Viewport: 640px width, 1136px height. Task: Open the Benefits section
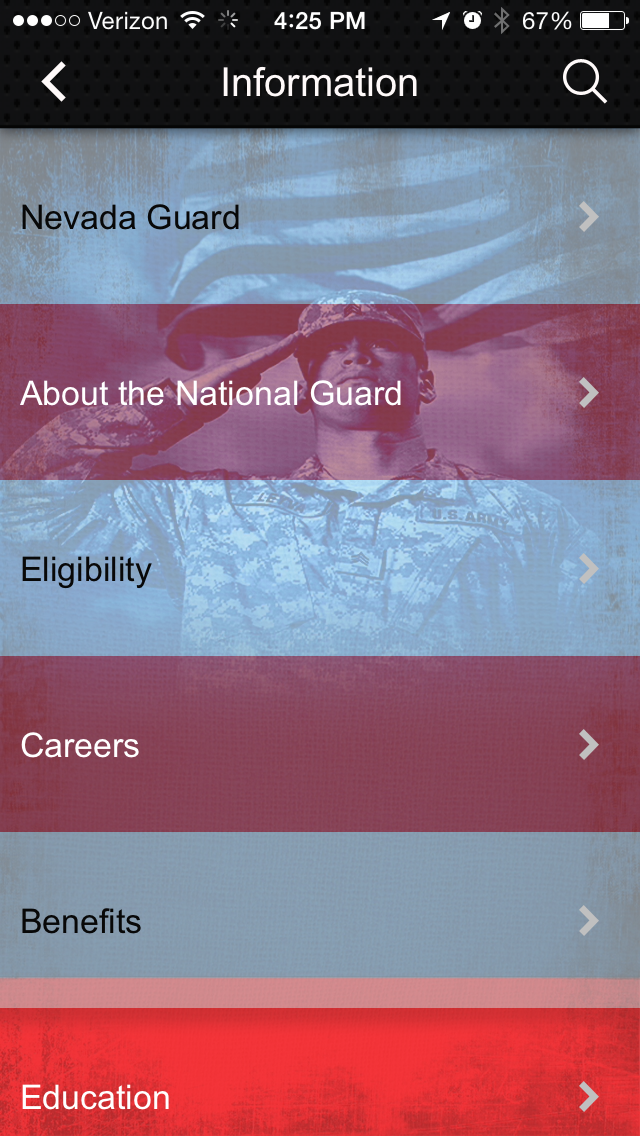(x=320, y=921)
